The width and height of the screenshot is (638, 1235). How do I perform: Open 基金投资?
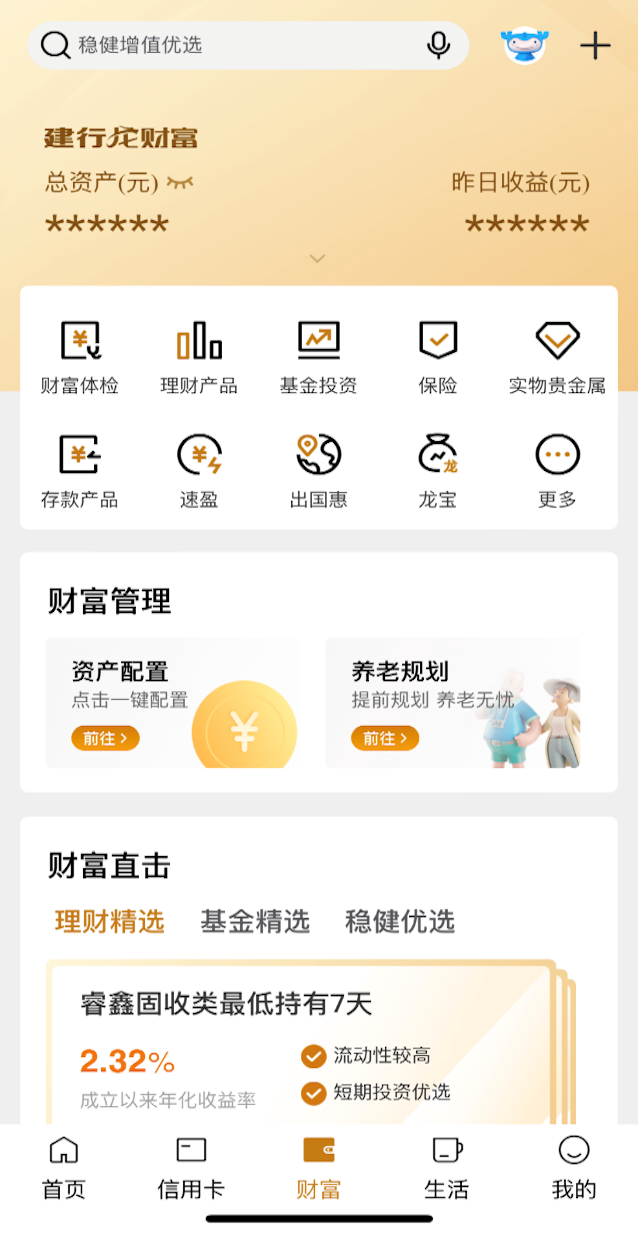click(x=318, y=357)
